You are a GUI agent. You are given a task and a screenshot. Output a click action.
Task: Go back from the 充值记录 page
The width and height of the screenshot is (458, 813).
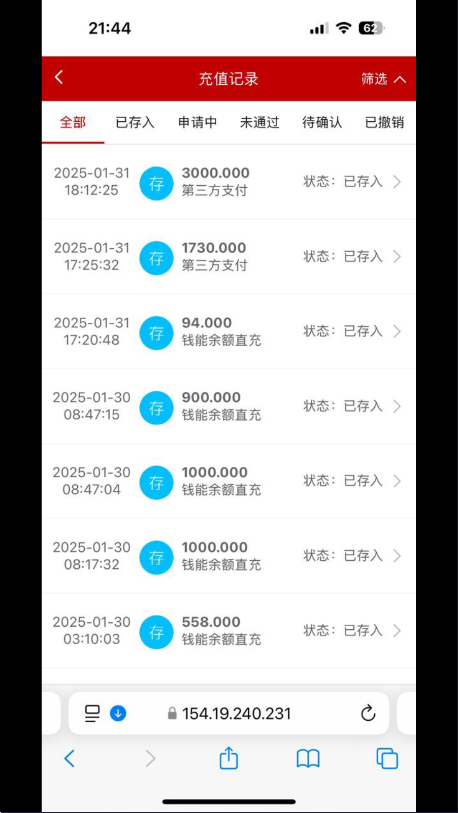[x=59, y=78]
